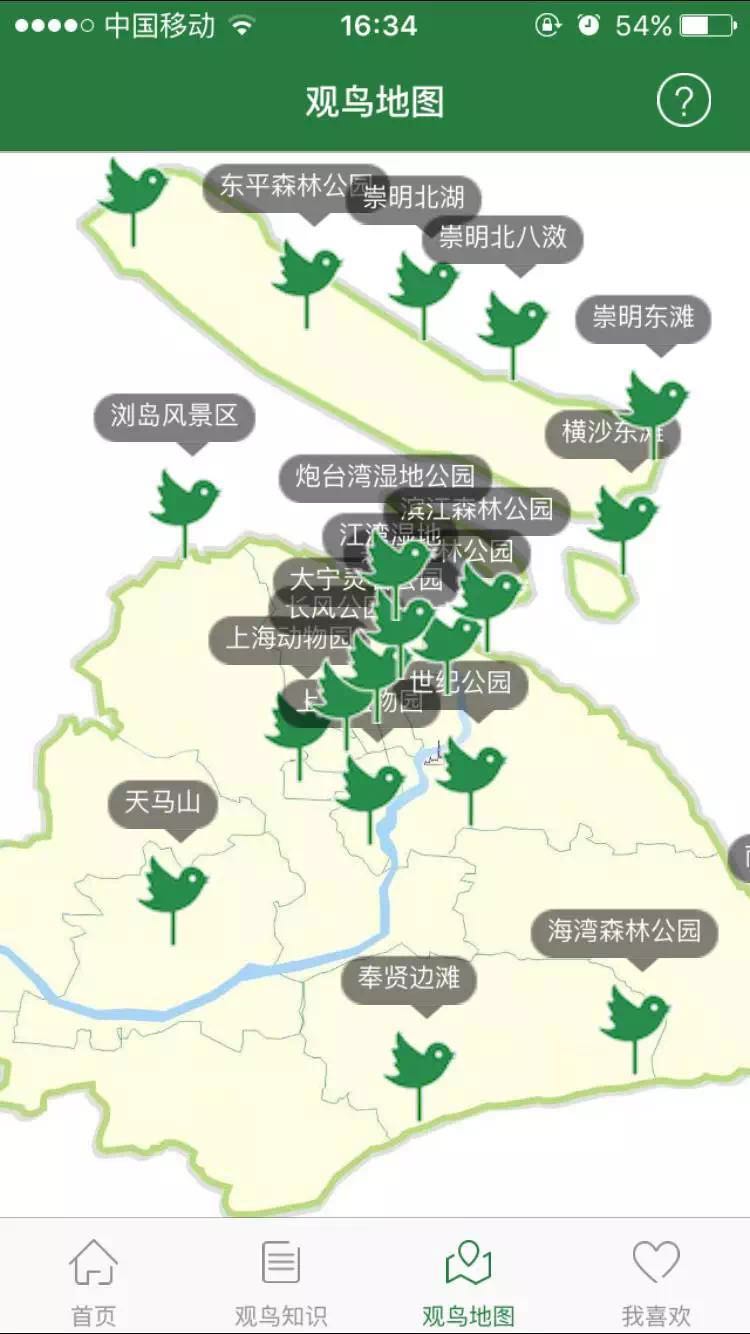Open the 天马山 birding spot label
Screen dimensions: 750x1334
162,803
